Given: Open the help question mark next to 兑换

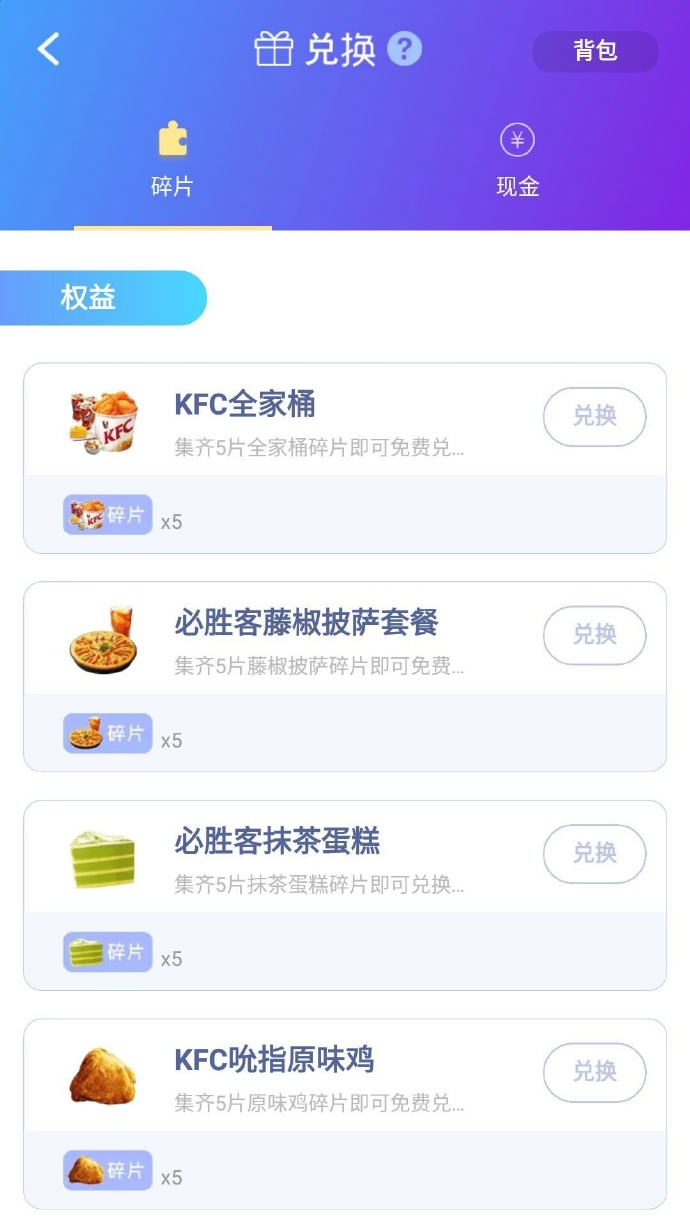Looking at the screenshot, I should click(405, 49).
